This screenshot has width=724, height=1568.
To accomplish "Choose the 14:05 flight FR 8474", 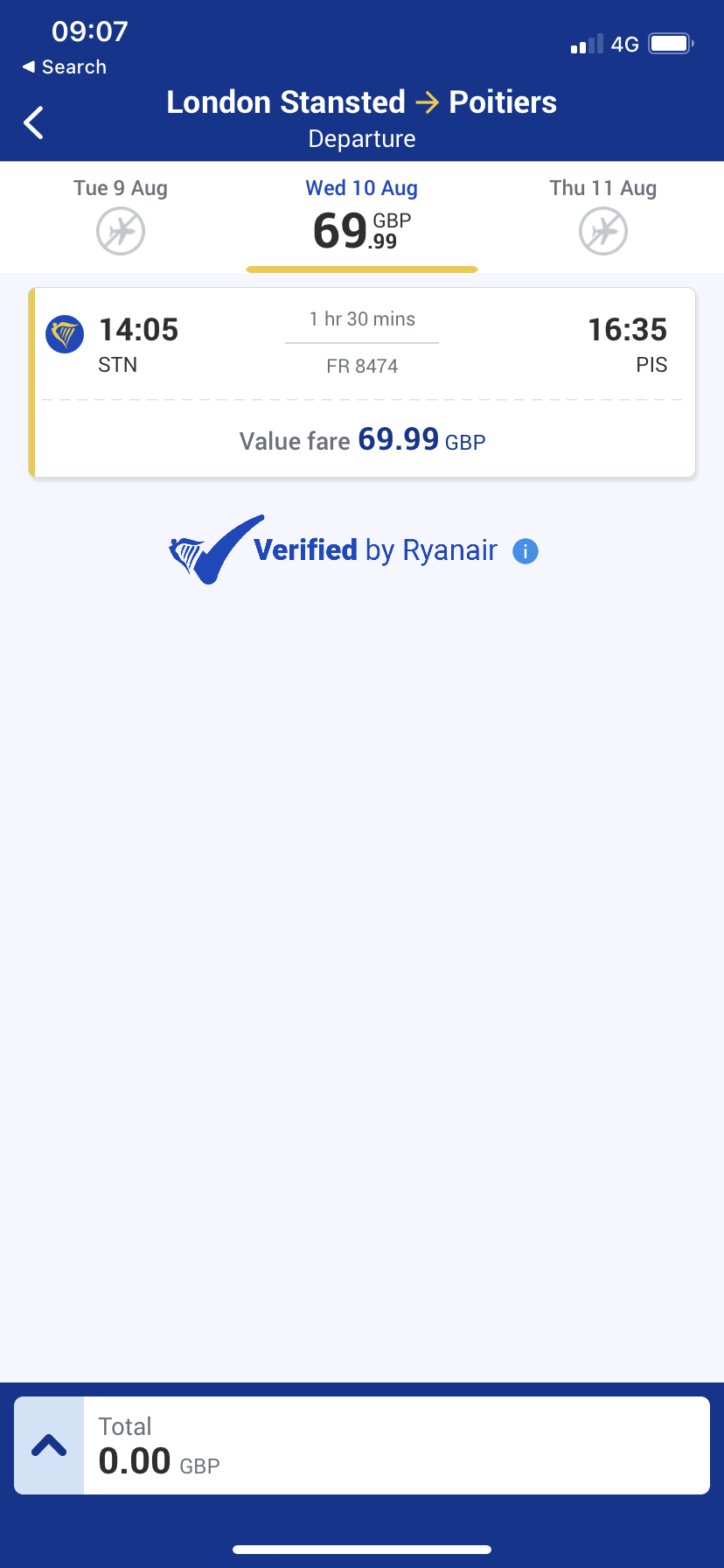I will (x=362, y=382).
